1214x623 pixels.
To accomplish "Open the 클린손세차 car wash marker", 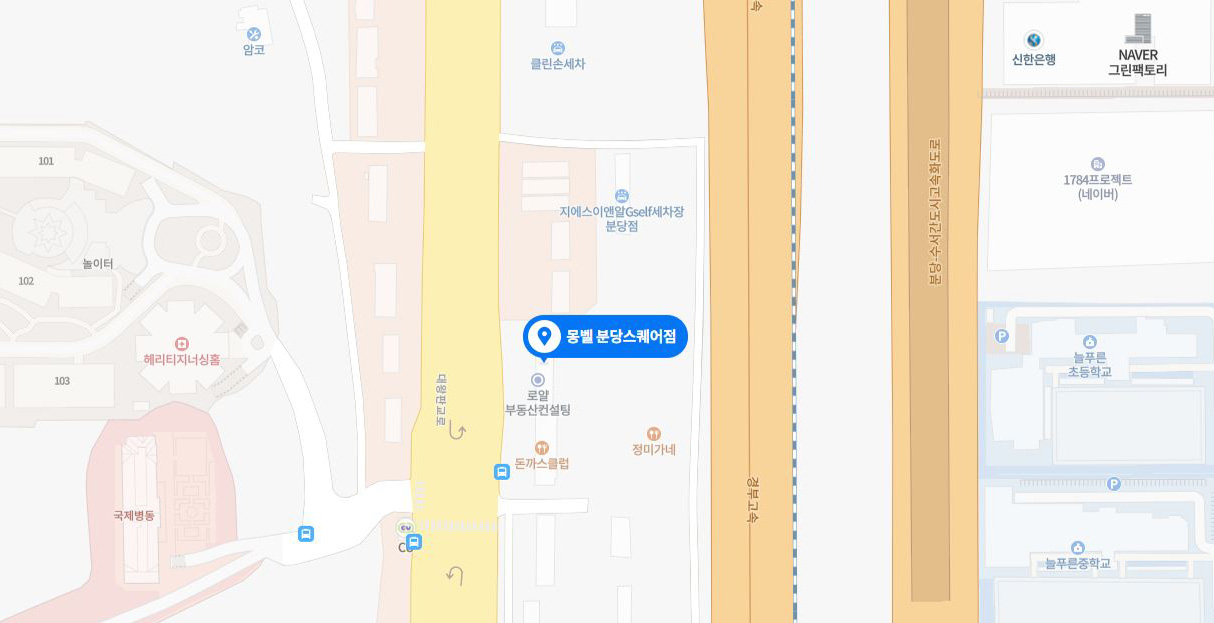I will 558,48.
